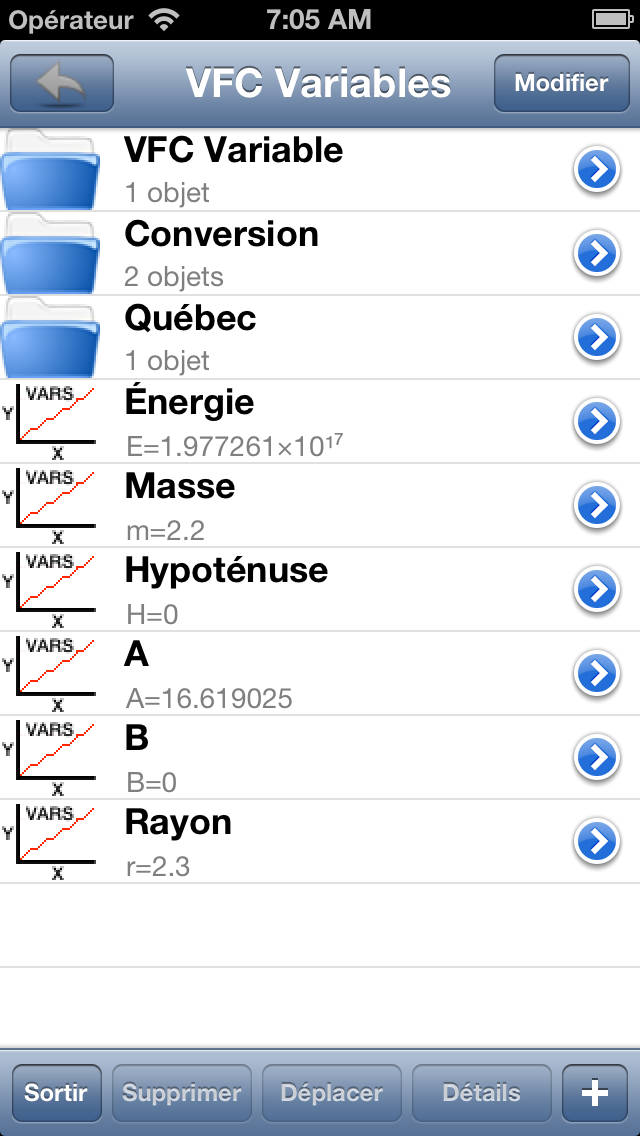Tap the Supprimer toolbar button
The image size is (640, 1136).
tap(181, 1093)
